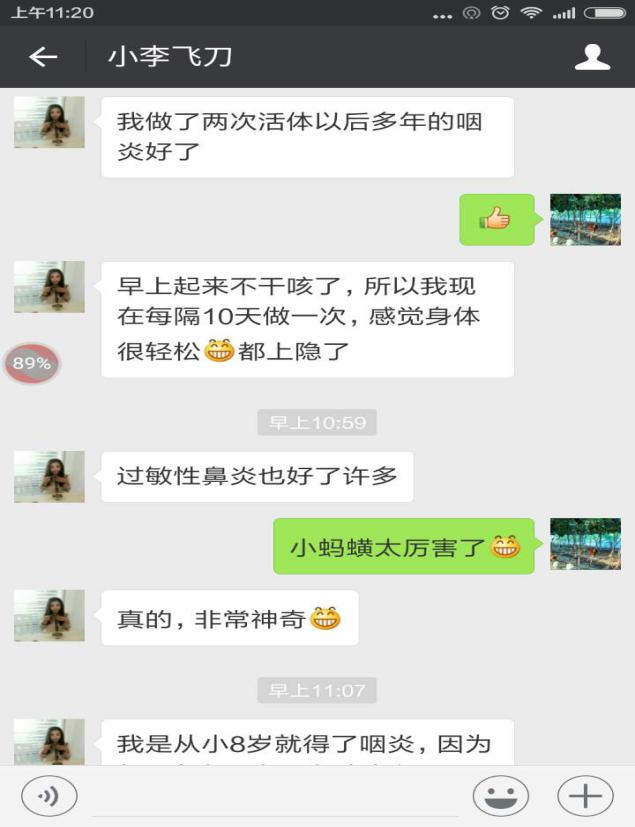Go back from the 小李飞刀 chat

point(43,57)
